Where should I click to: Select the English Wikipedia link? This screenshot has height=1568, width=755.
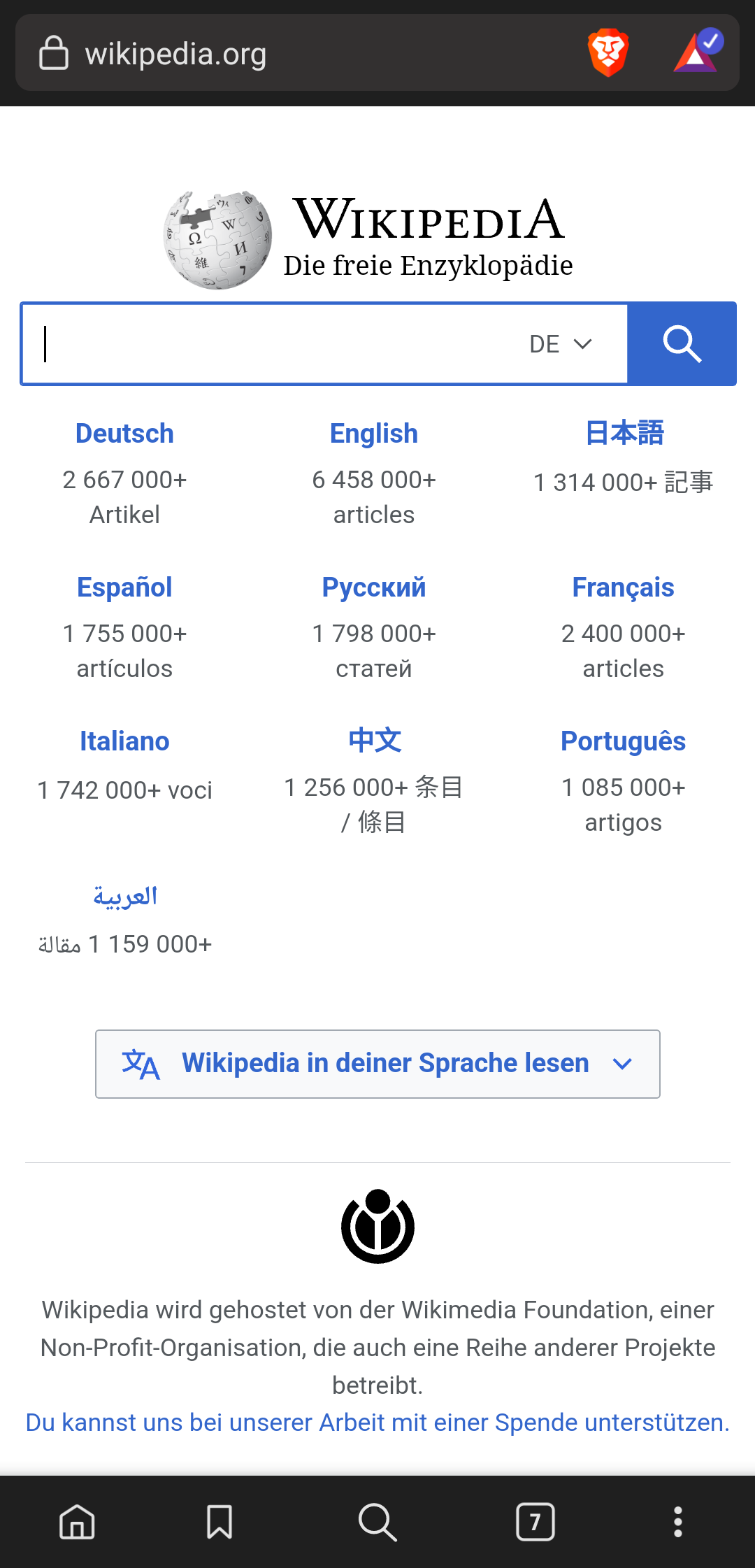pyautogui.click(x=374, y=433)
